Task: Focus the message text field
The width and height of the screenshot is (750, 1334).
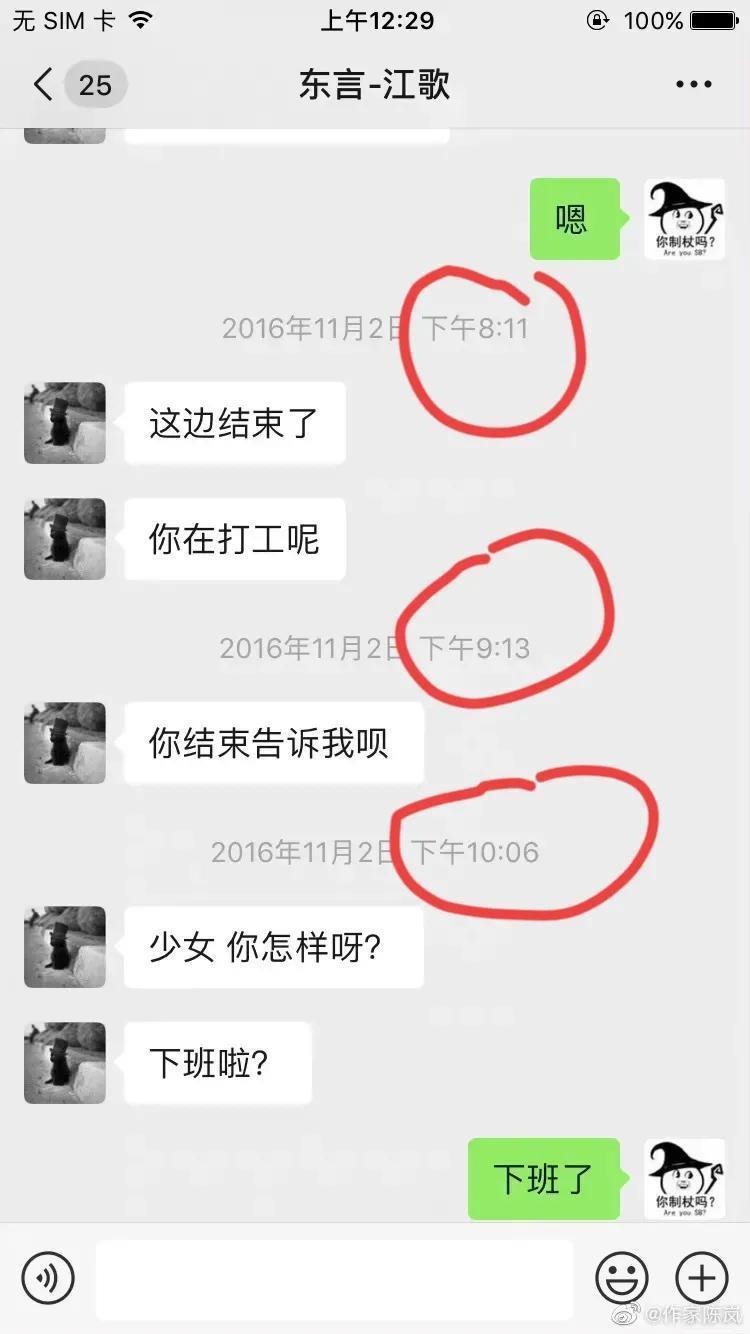Action: [x=335, y=1279]
